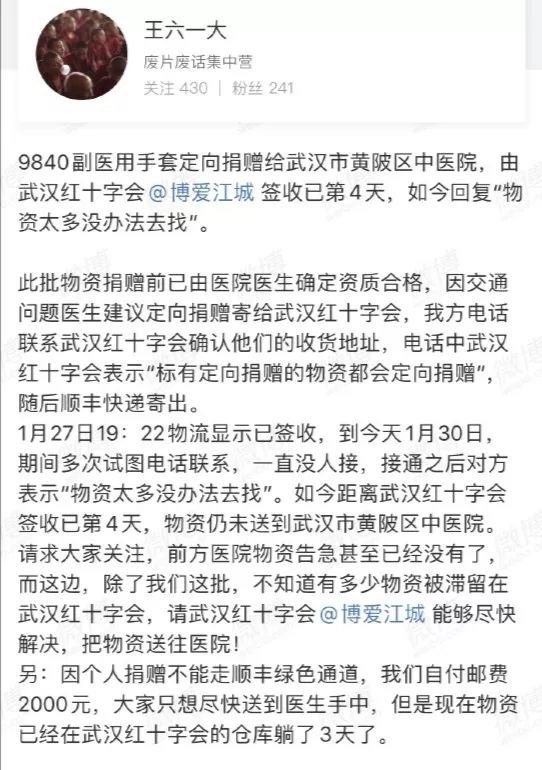
Task: Open the @博爱江城 mention before 能够尽快解决
Action: tap(373, 614)
